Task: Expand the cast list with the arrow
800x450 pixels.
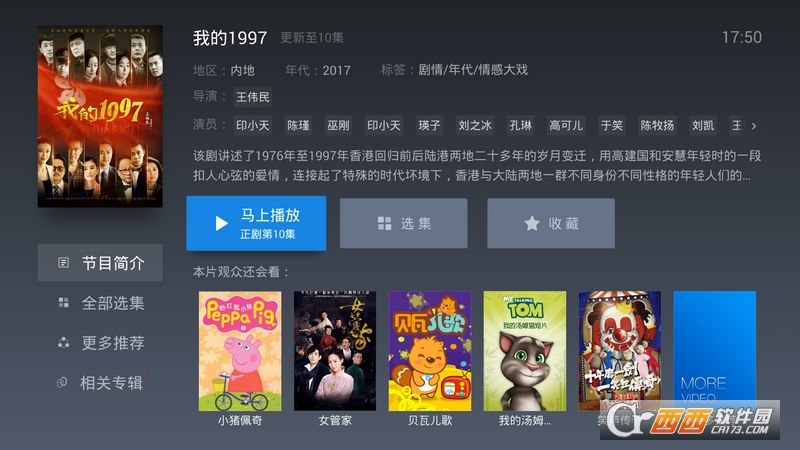Action: pyautogui.click(x=753, y=126)
